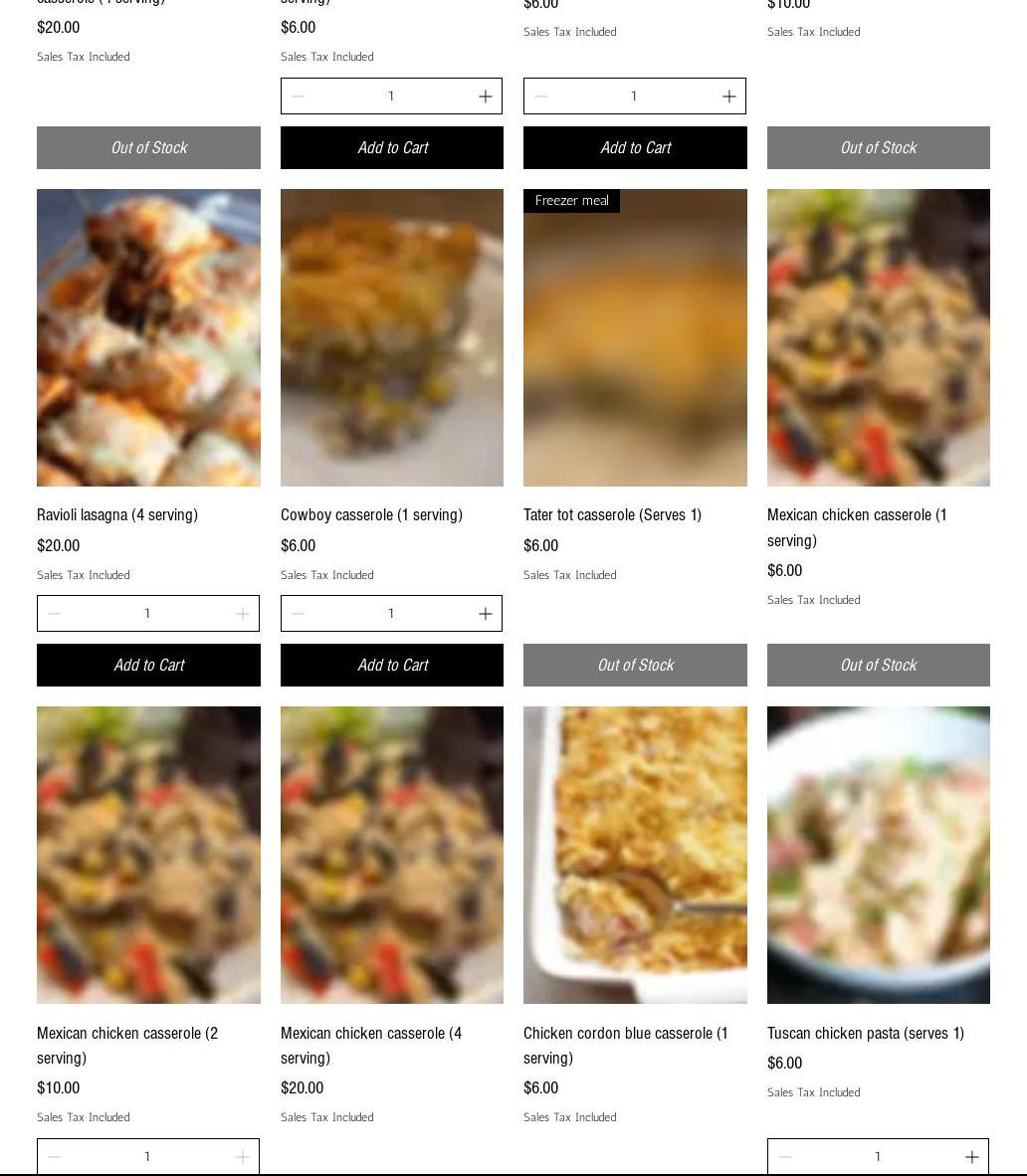Viewport: 1027px width, 1176px height.
Task: Edit the Ravioli lasagna quantity field
Action: (147, 614)
